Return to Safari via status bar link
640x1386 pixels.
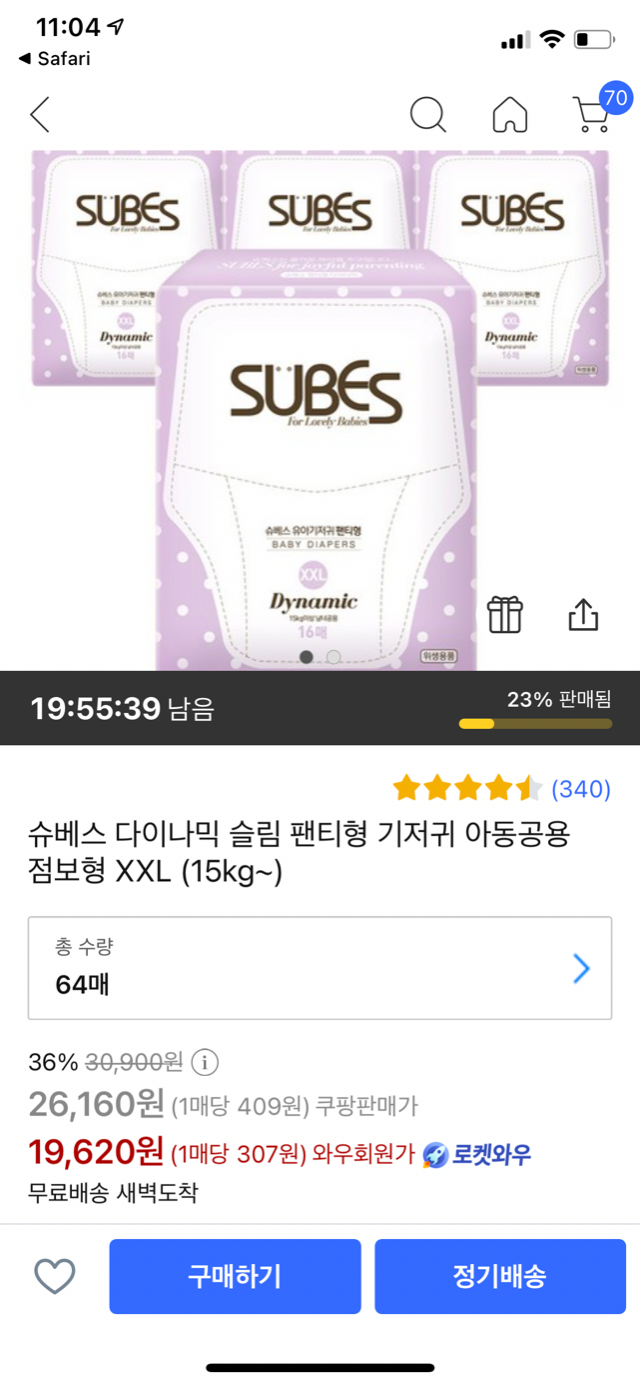coord(55,59)
